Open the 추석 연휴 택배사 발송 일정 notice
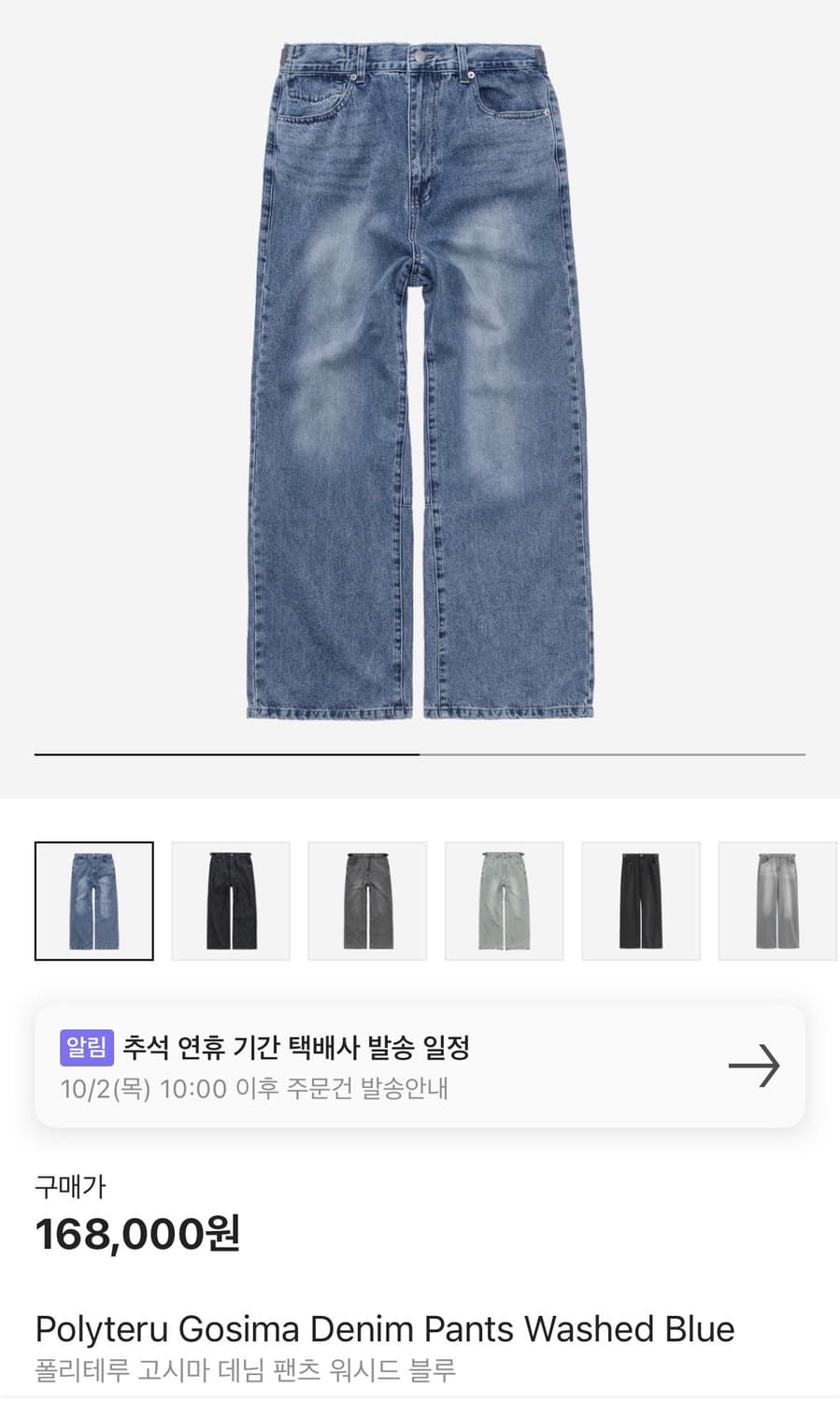The width and height of the screenshot is (840, 1402). (420, 1066)
